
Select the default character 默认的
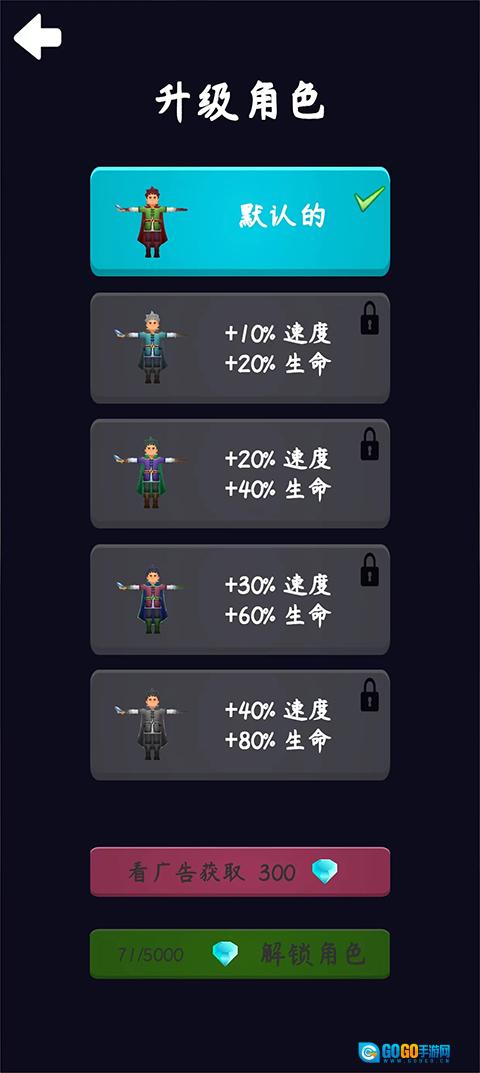(240, 221)
